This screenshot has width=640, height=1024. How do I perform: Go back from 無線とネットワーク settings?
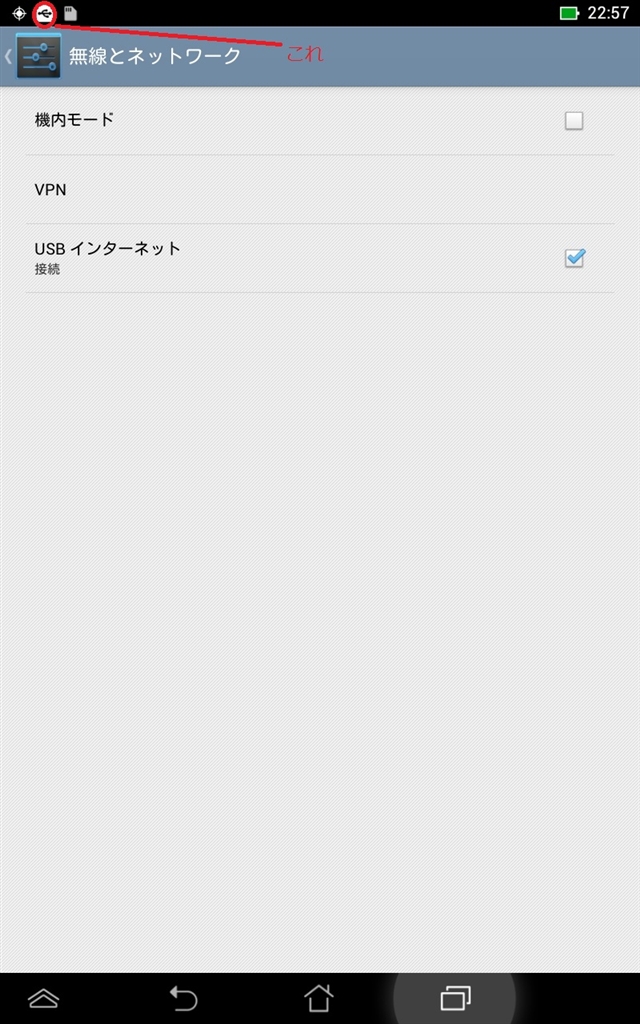click(x=32, y=56)
